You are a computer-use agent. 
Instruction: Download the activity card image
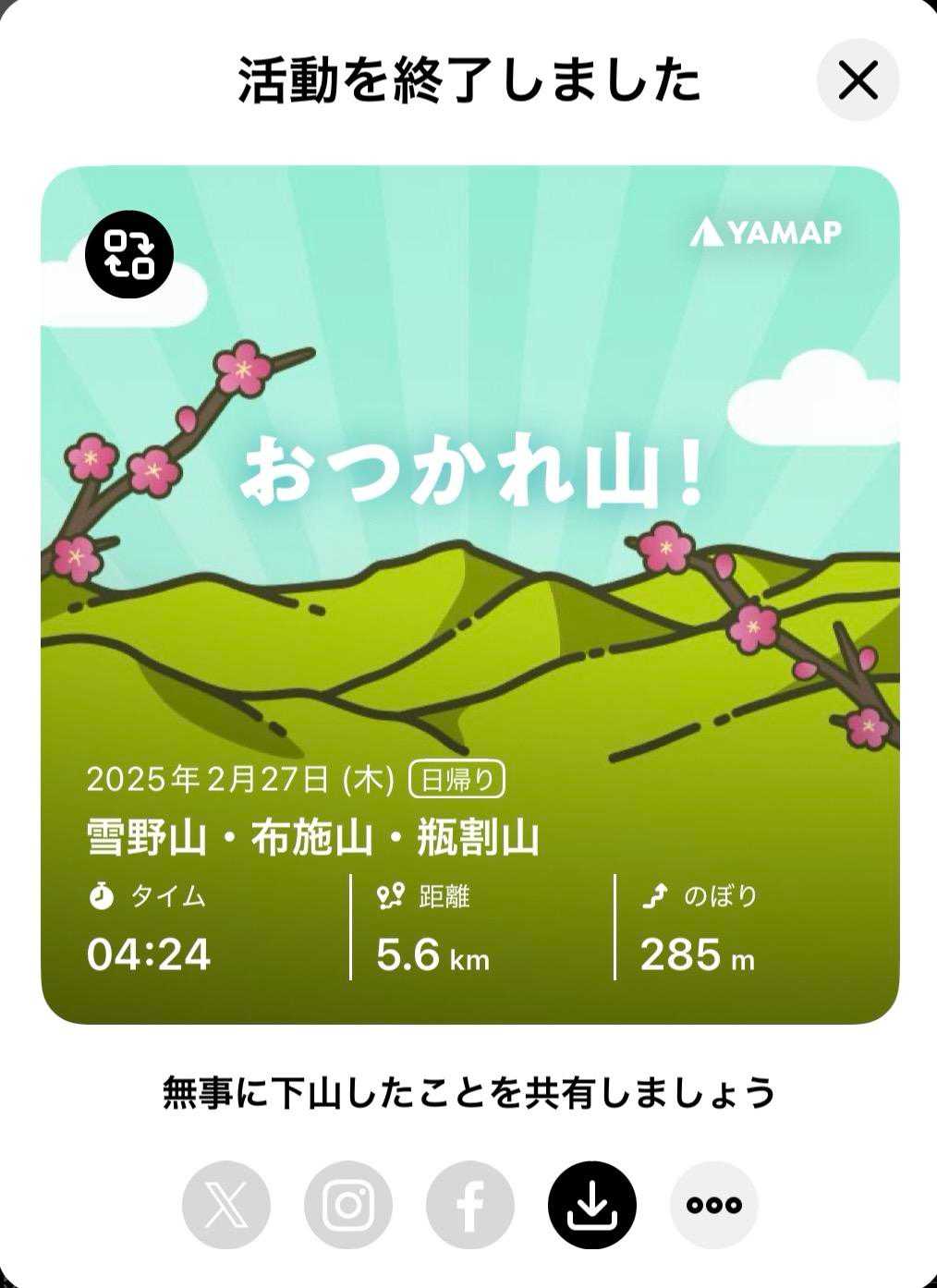(x=592, y=1205)
